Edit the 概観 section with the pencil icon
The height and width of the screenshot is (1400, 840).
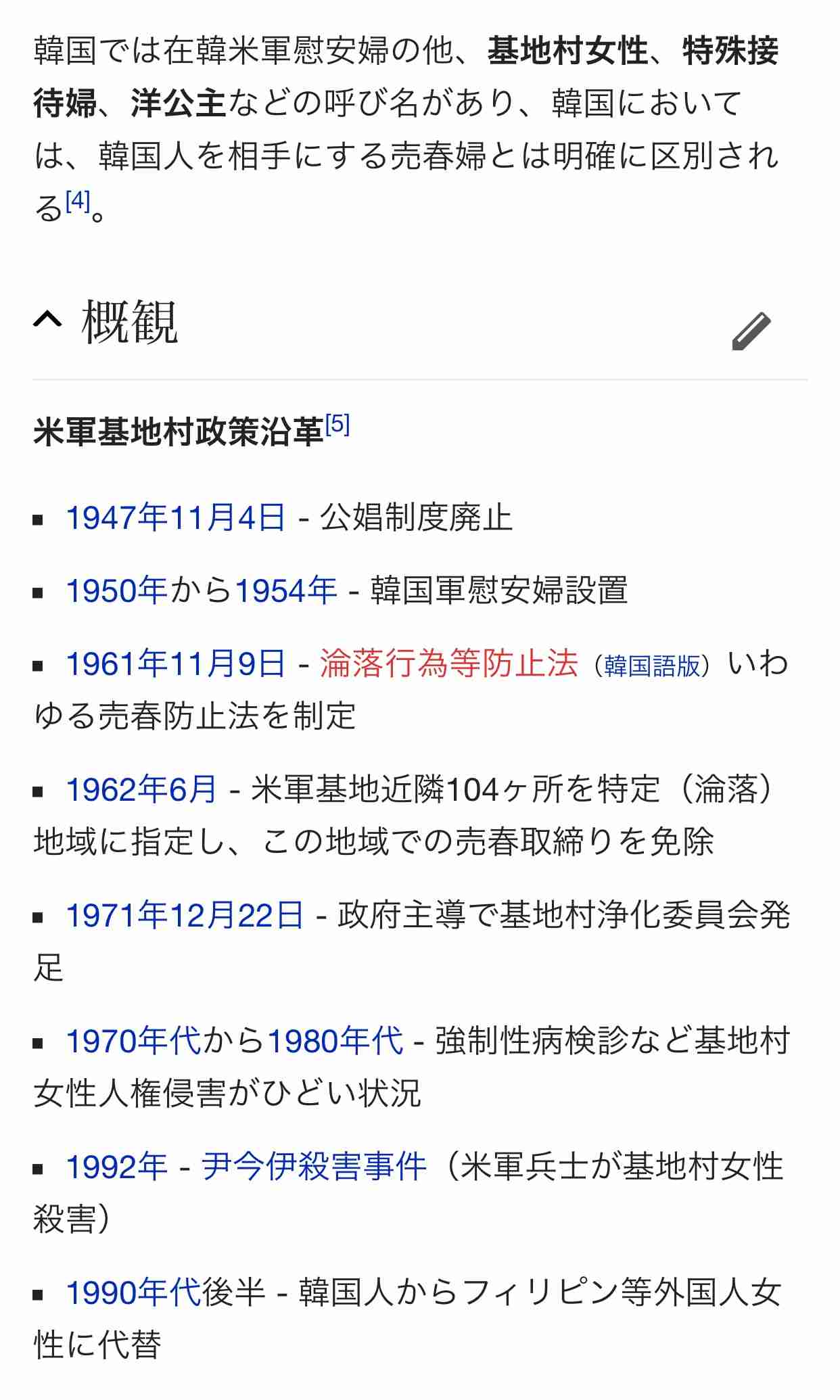coord(751,331)
